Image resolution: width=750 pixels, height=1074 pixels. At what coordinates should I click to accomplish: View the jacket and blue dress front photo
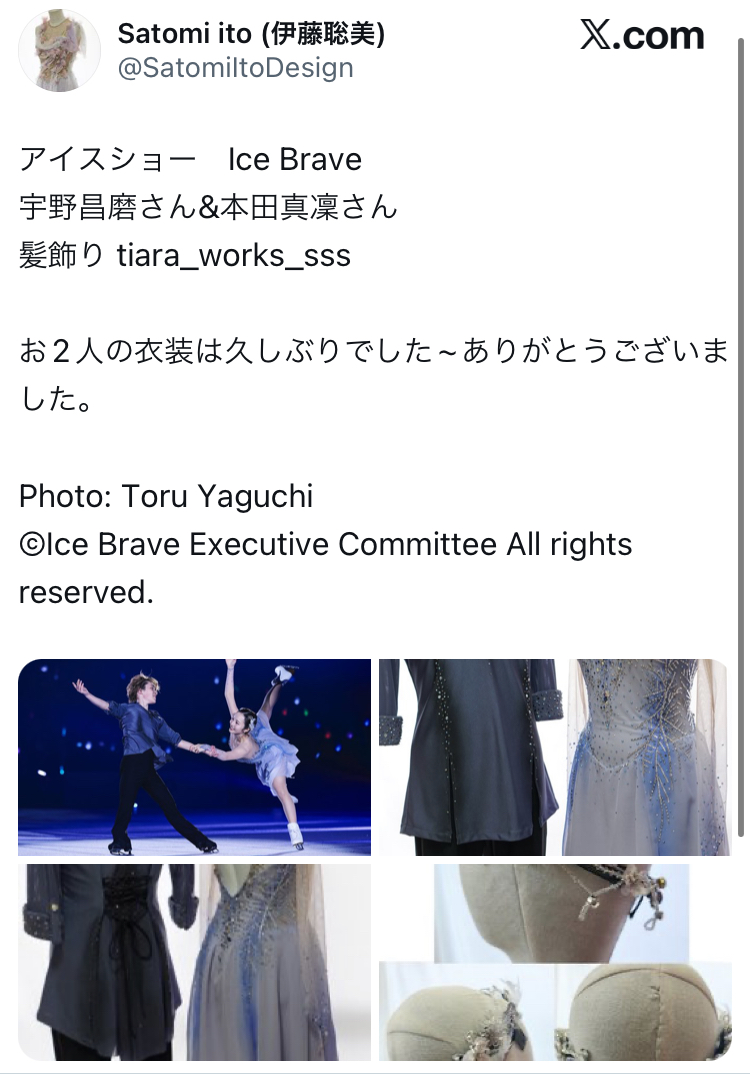point(554,757)
